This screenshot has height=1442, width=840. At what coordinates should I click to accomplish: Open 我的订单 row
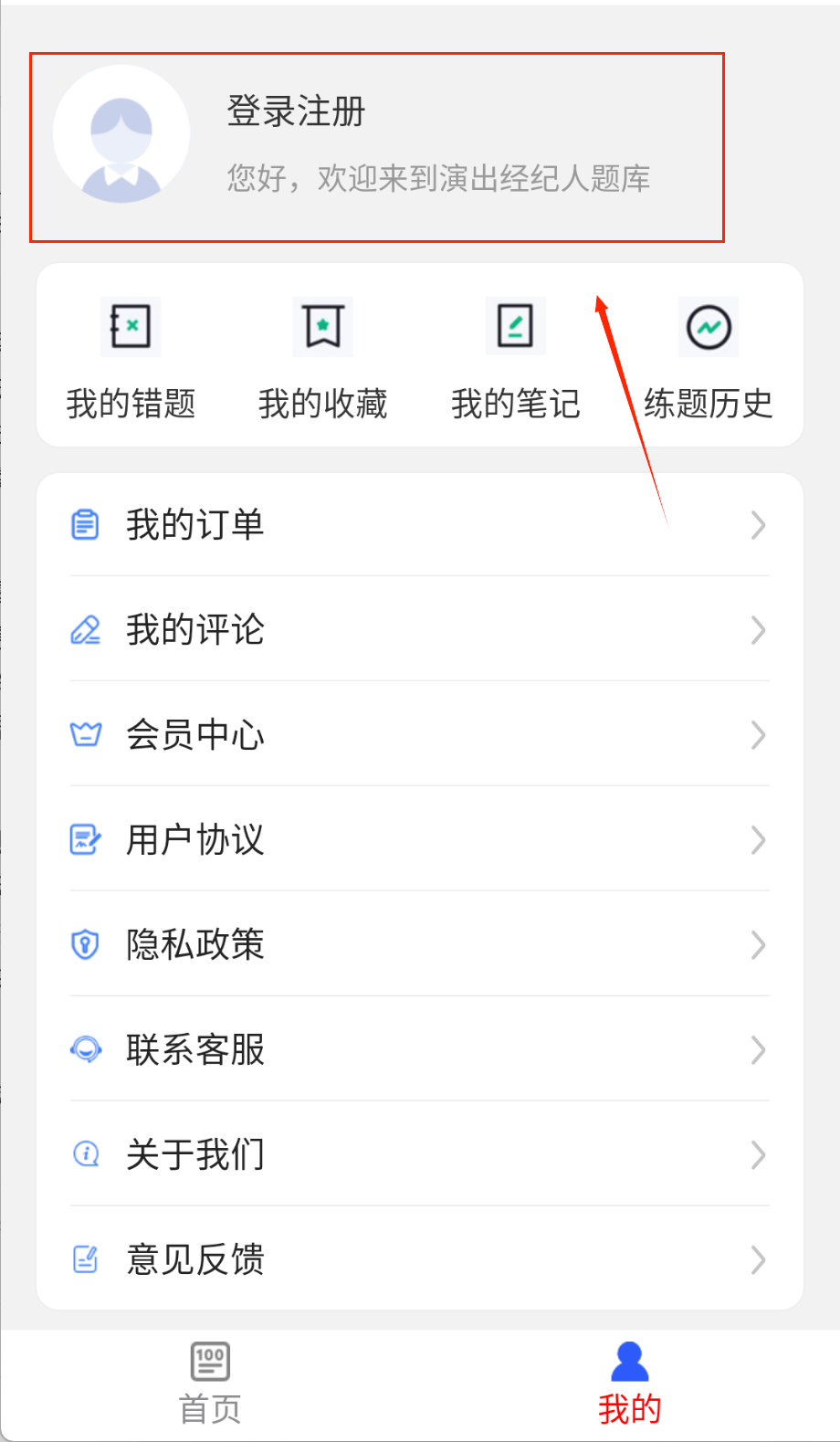click(419, 525)
